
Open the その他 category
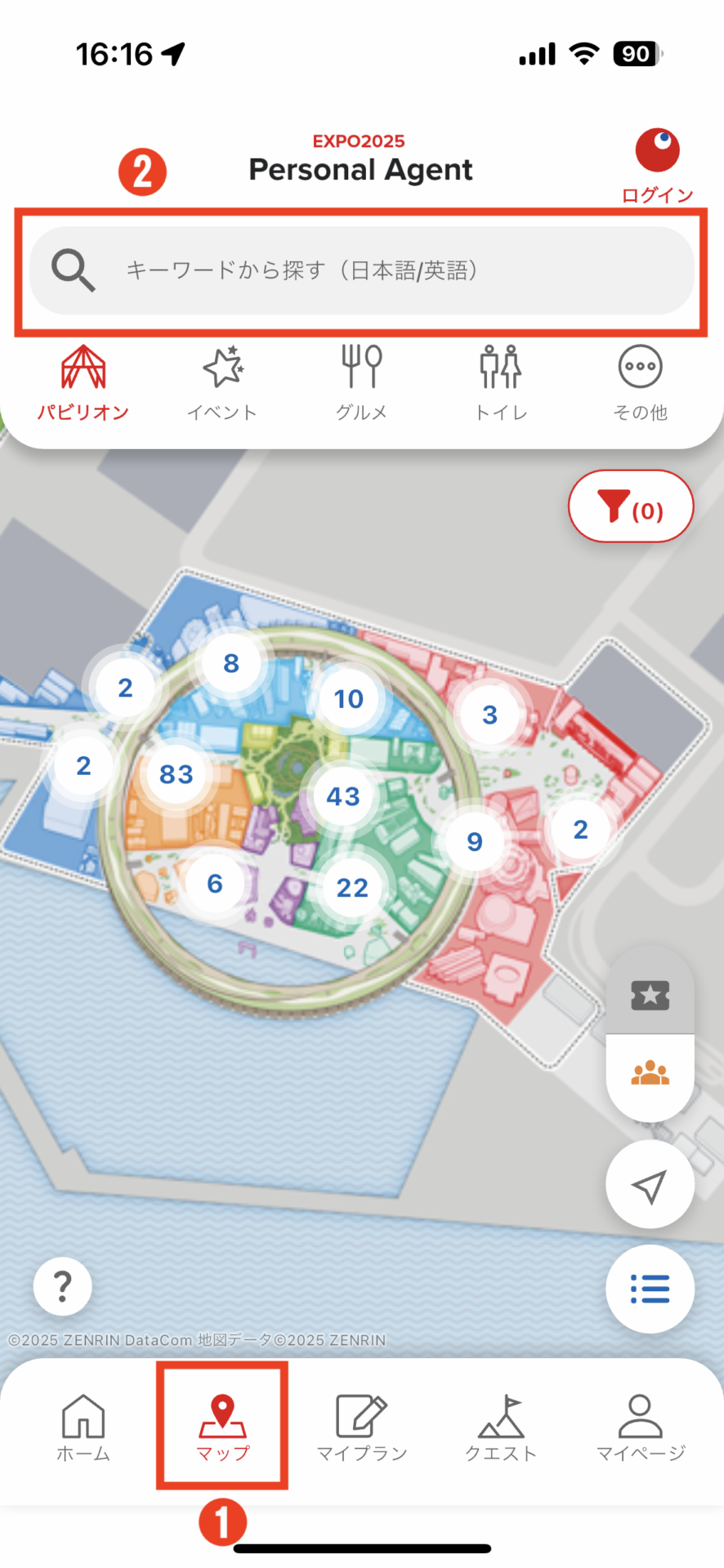click(x=640, y=383)
